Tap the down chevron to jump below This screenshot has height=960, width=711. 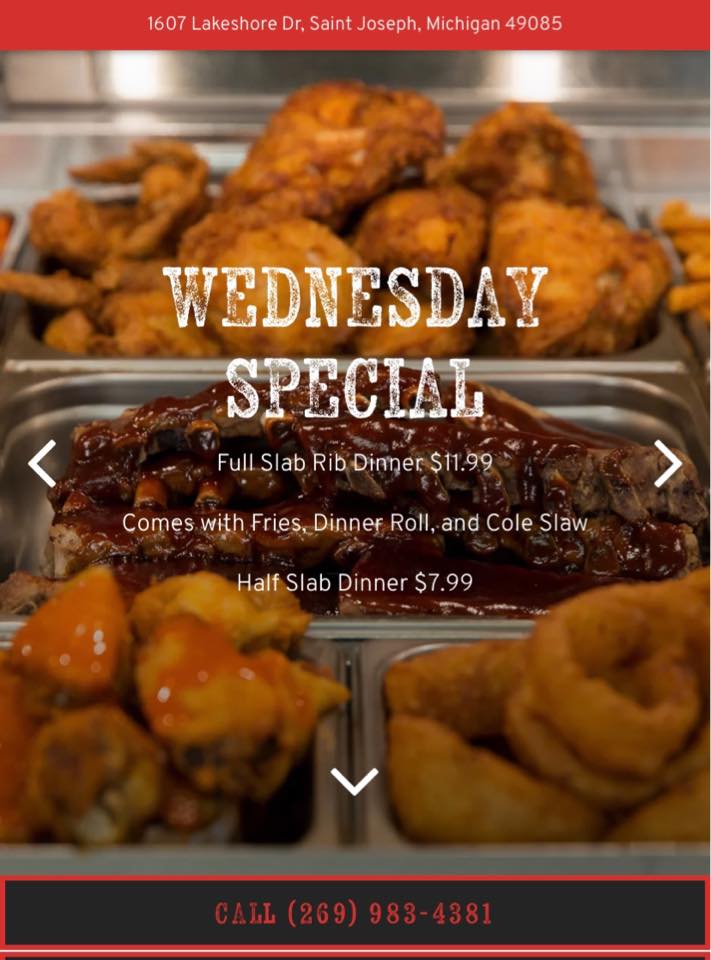[355, 782]
